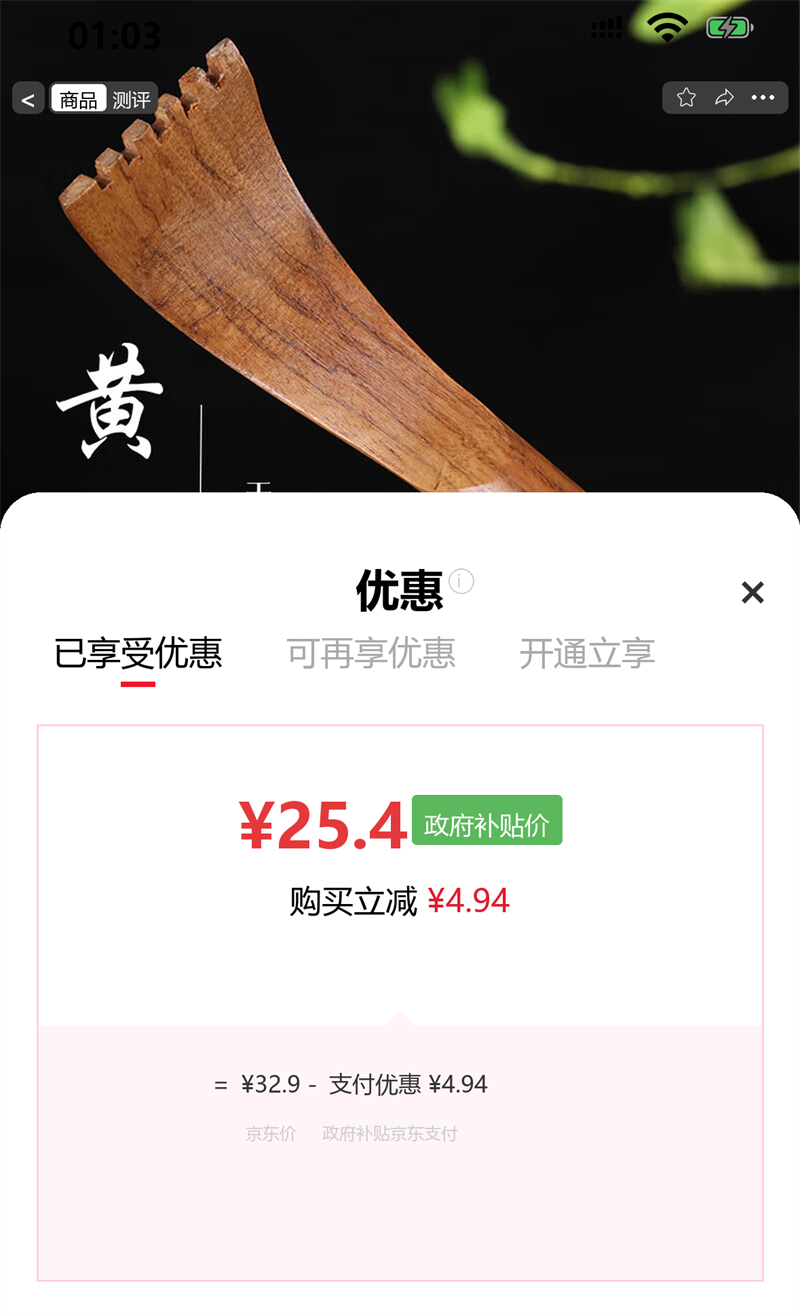Viewport: 800px width, 1313px height.
Task: Go back with the back arrow
Action: 26,97
